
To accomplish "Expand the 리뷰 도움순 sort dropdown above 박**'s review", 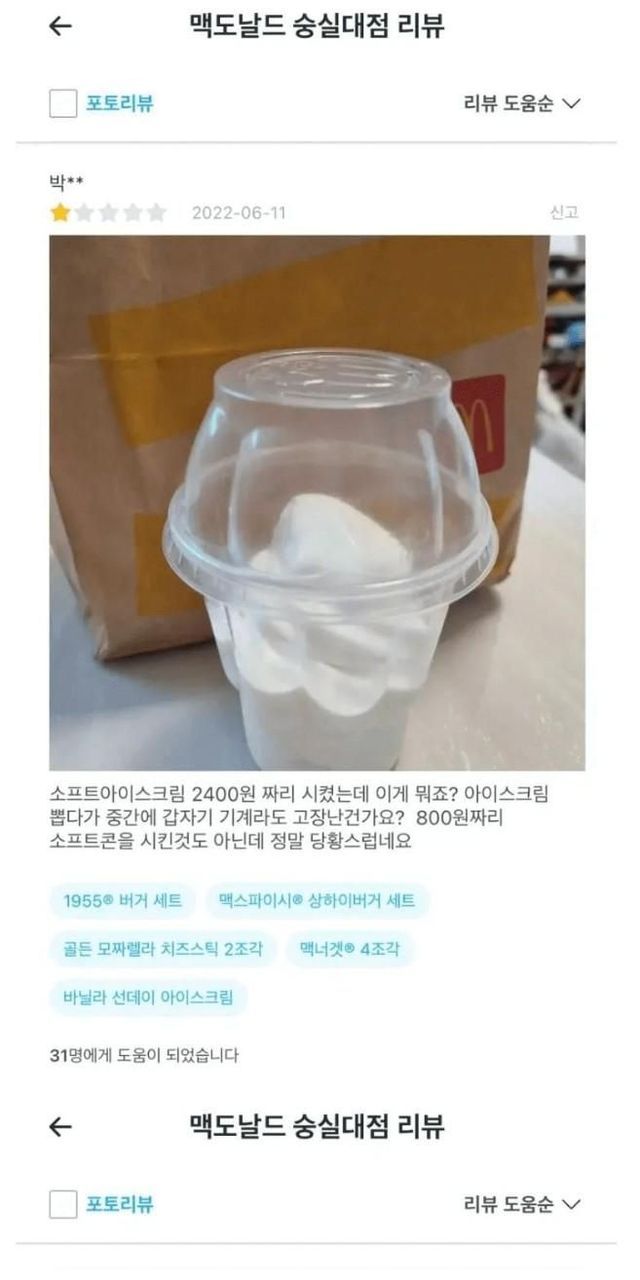I will click(521, 103).
